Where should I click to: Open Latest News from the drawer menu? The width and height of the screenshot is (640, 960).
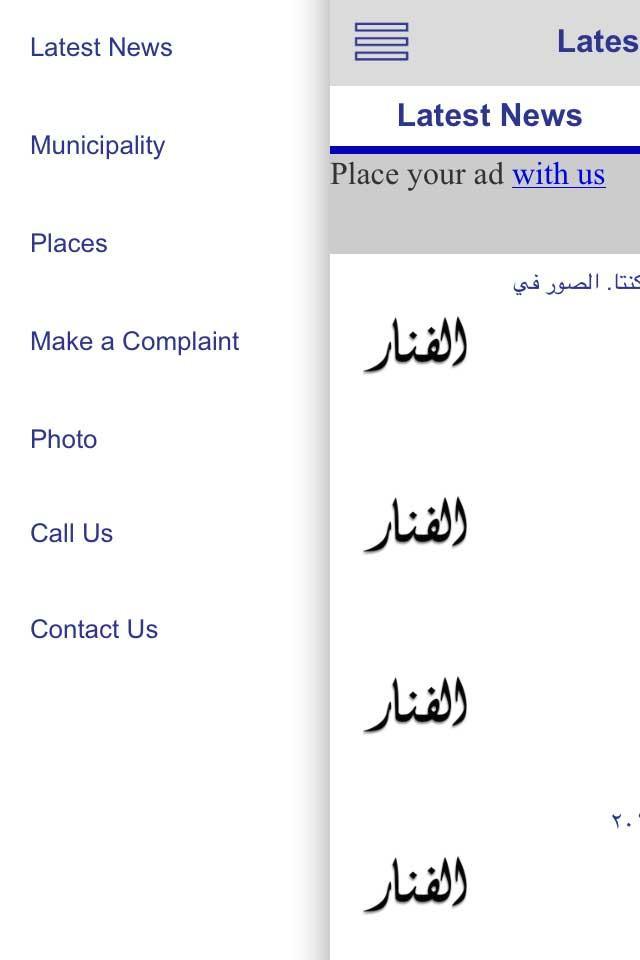pos(101,47)
